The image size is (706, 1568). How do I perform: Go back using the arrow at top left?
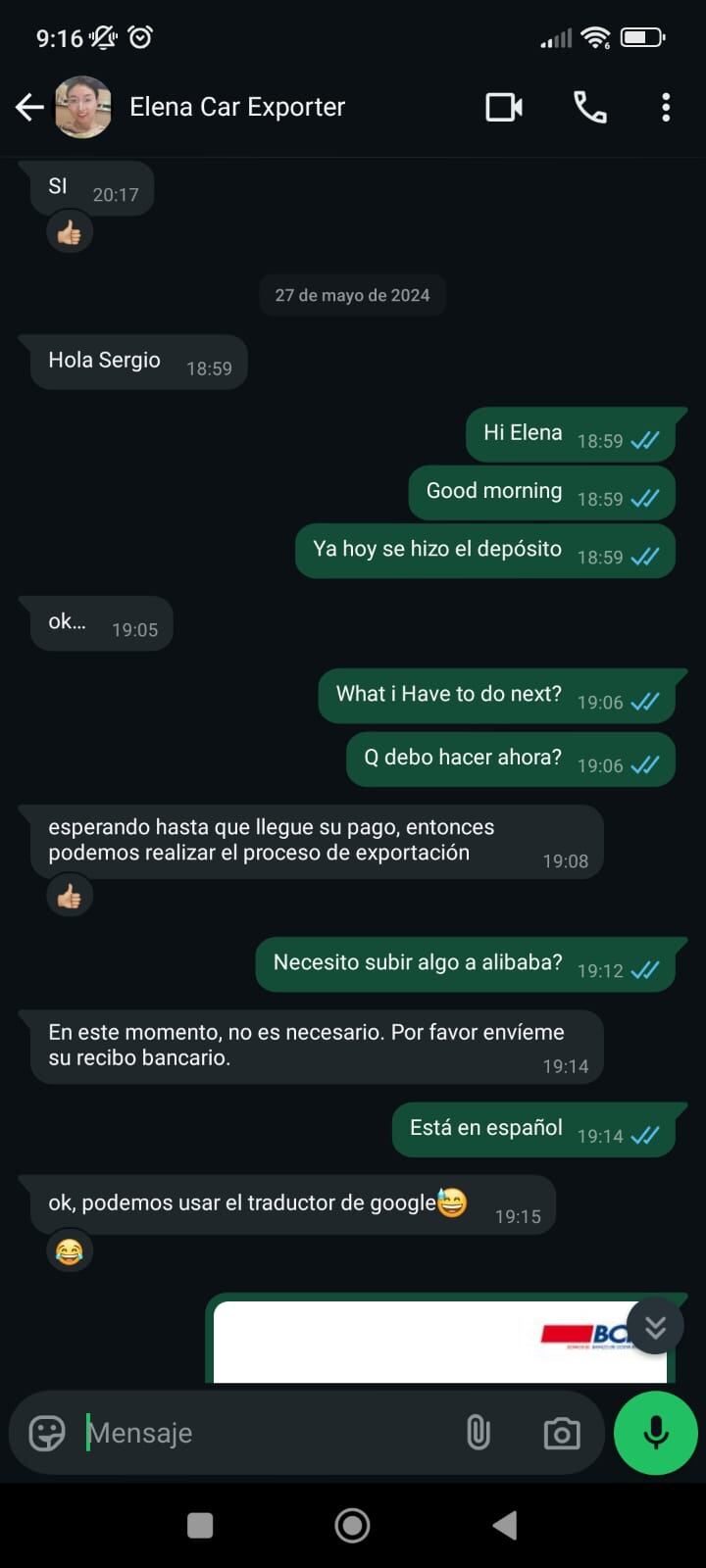point(29,108)
